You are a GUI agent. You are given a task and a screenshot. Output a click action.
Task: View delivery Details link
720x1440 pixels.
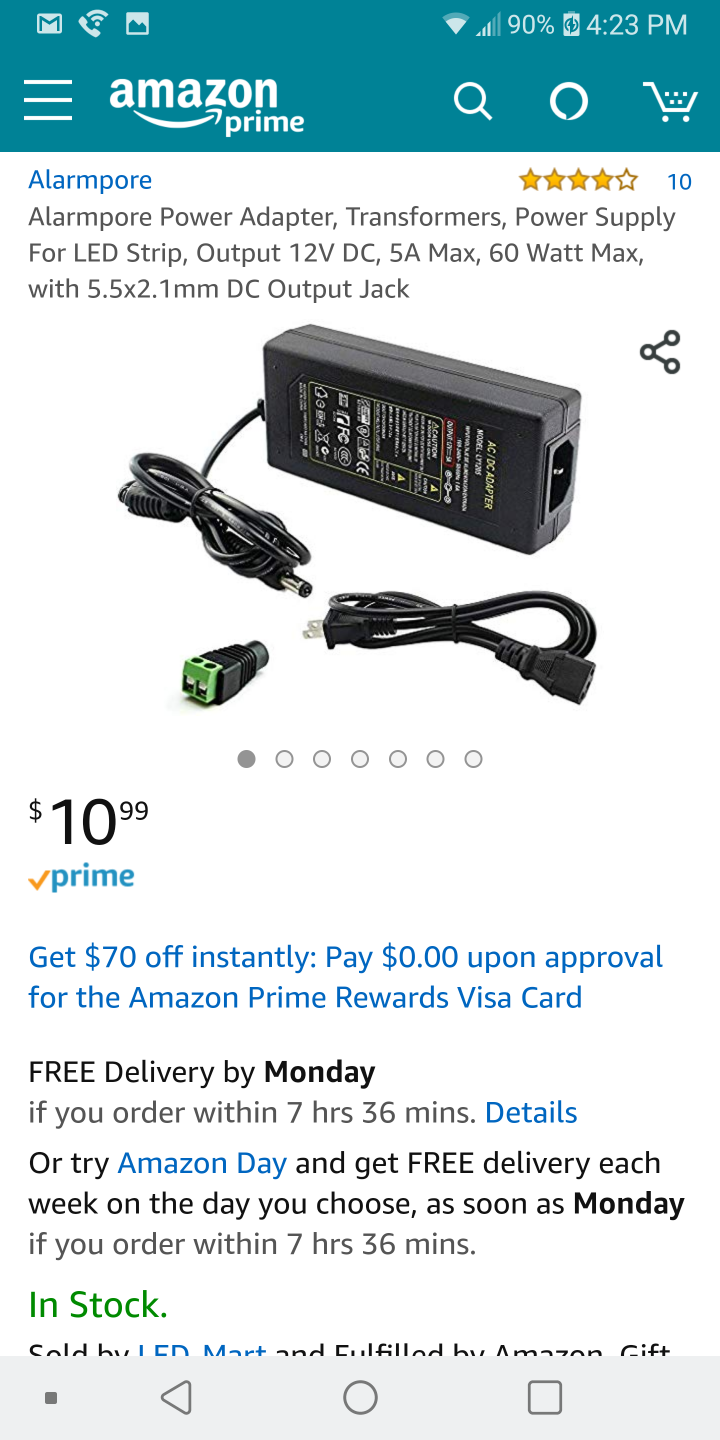click(x=531, y=1112)
